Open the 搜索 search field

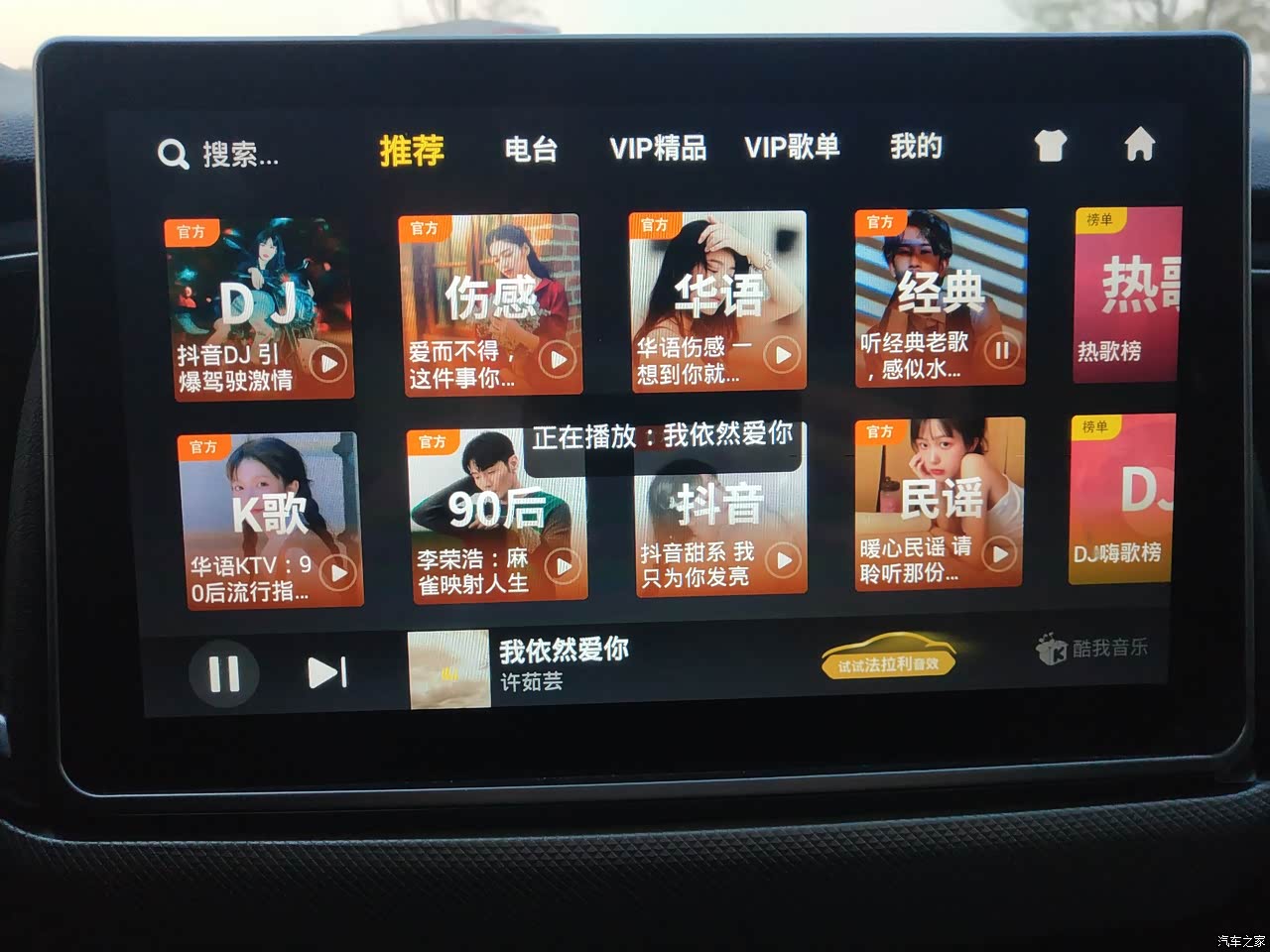[220, 154]
